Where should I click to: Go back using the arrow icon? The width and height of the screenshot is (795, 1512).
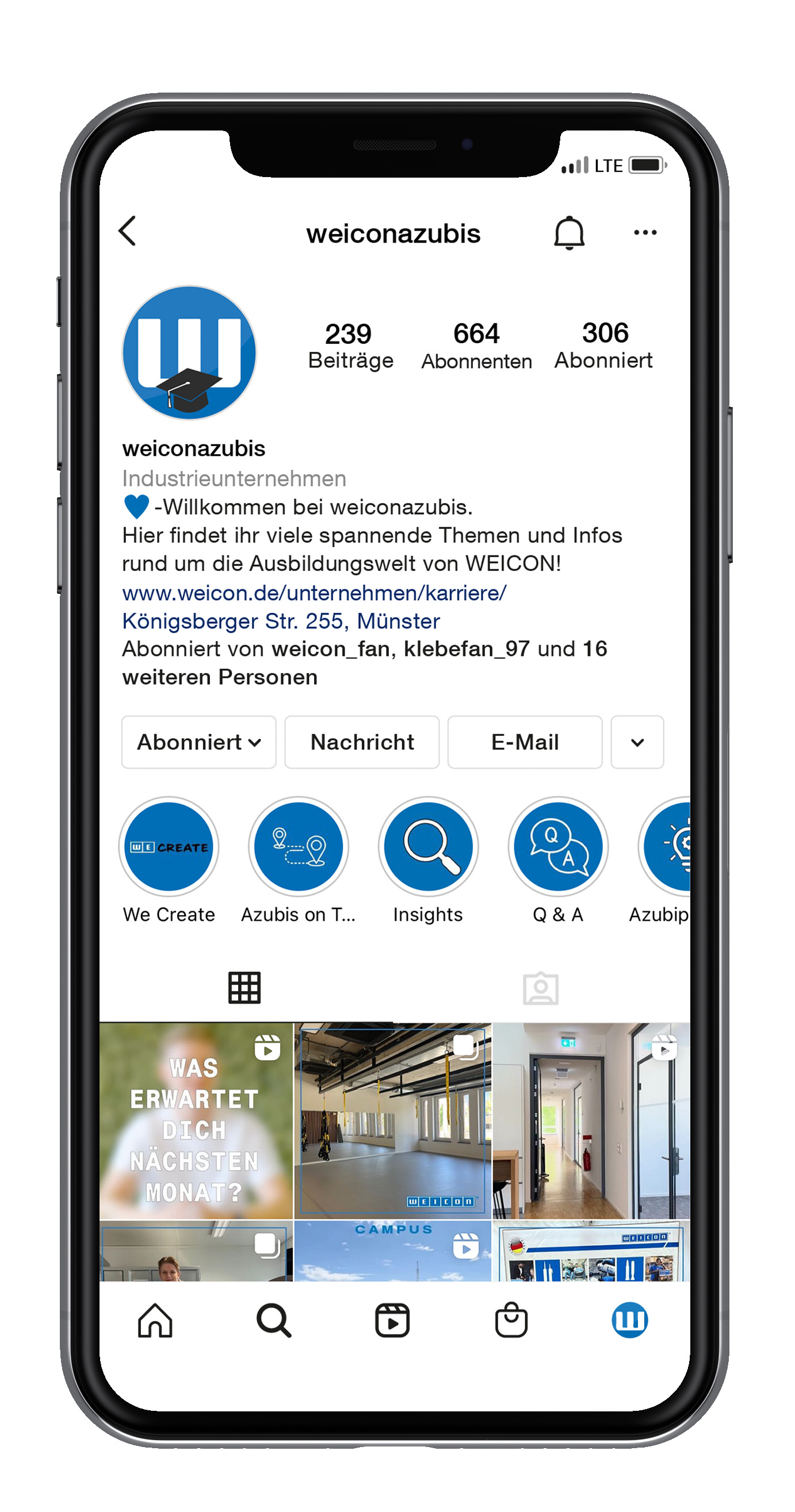click(x=127, y=231)
